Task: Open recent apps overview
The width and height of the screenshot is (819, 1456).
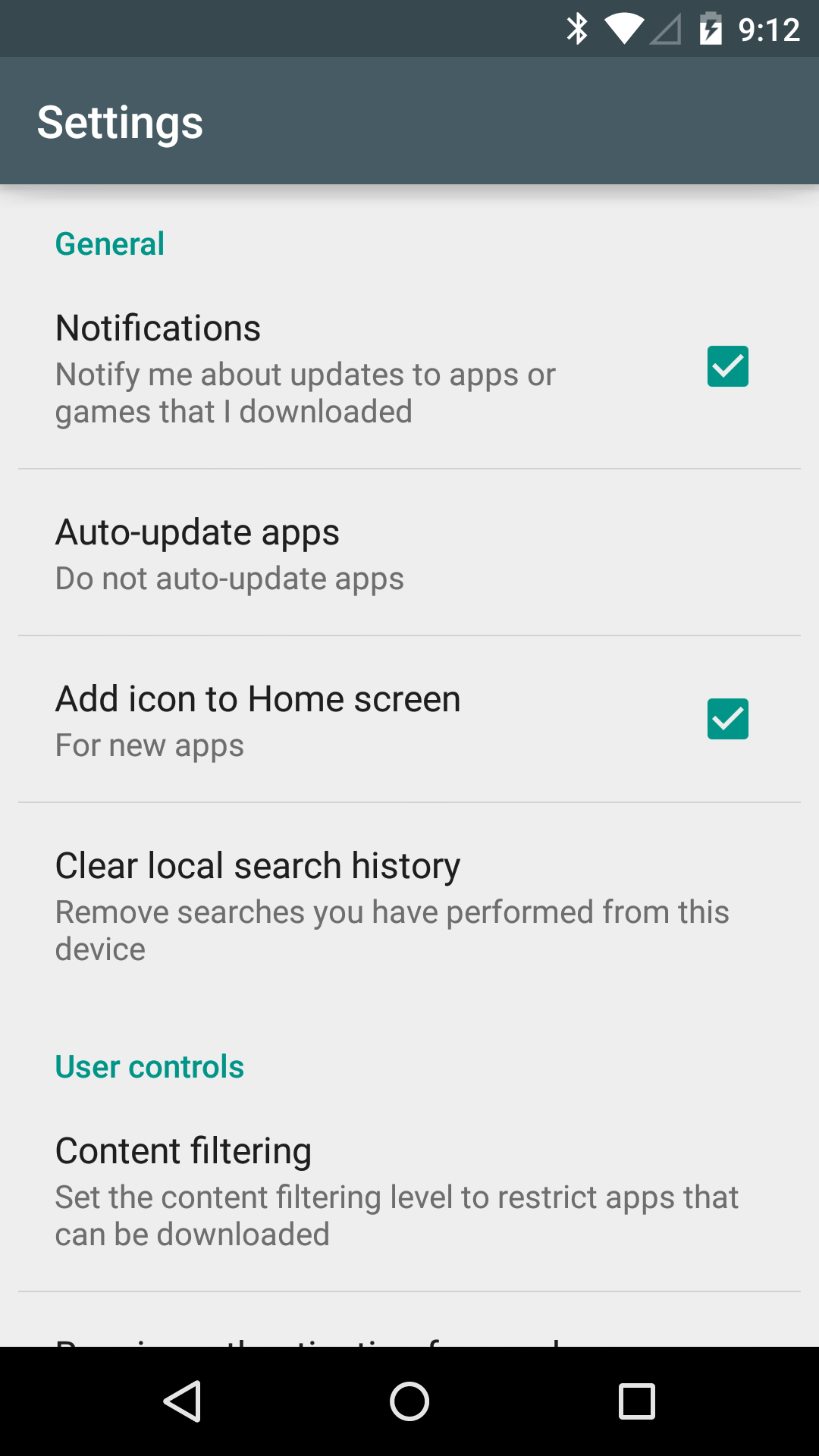Action: 637,1401
